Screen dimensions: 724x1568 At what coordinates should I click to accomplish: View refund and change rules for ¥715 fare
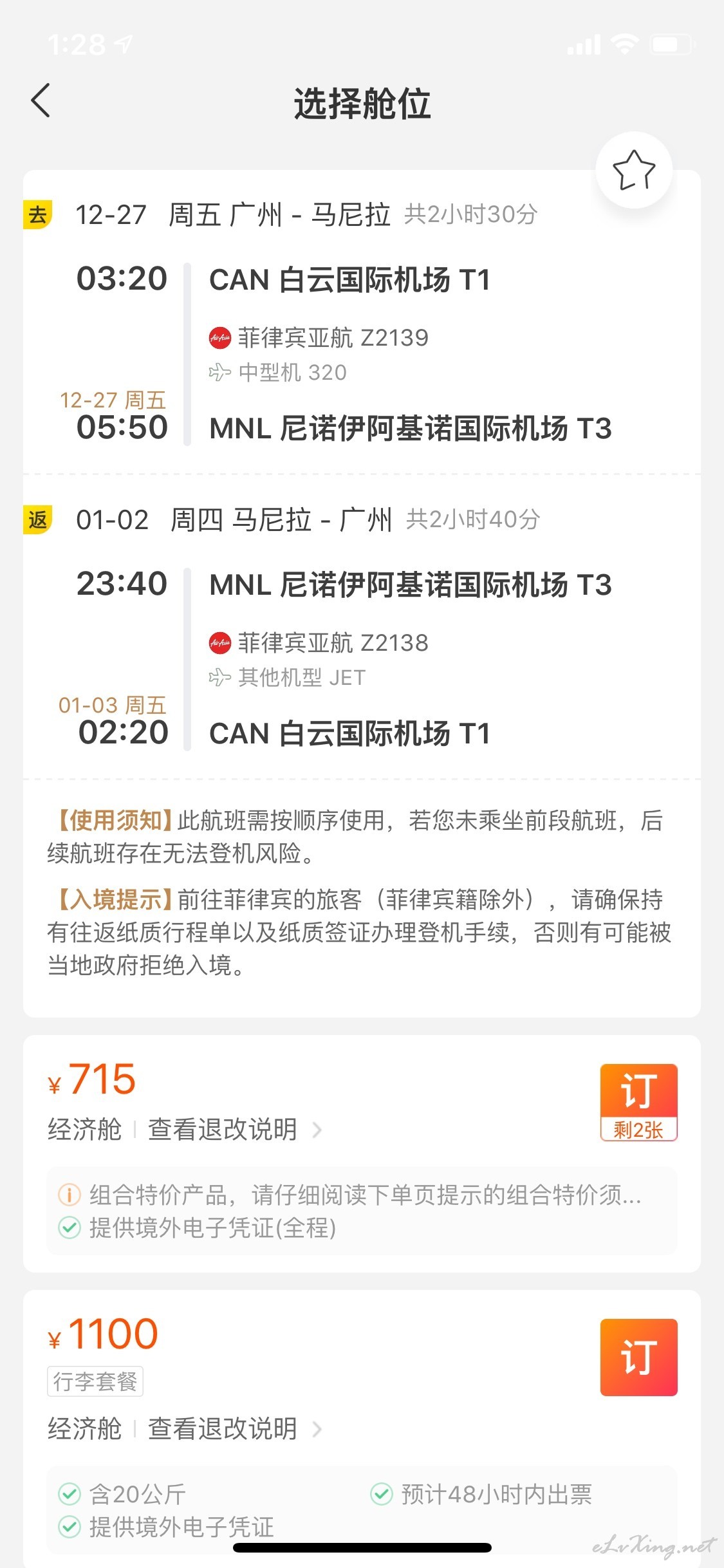click(x=234, y=1129)
